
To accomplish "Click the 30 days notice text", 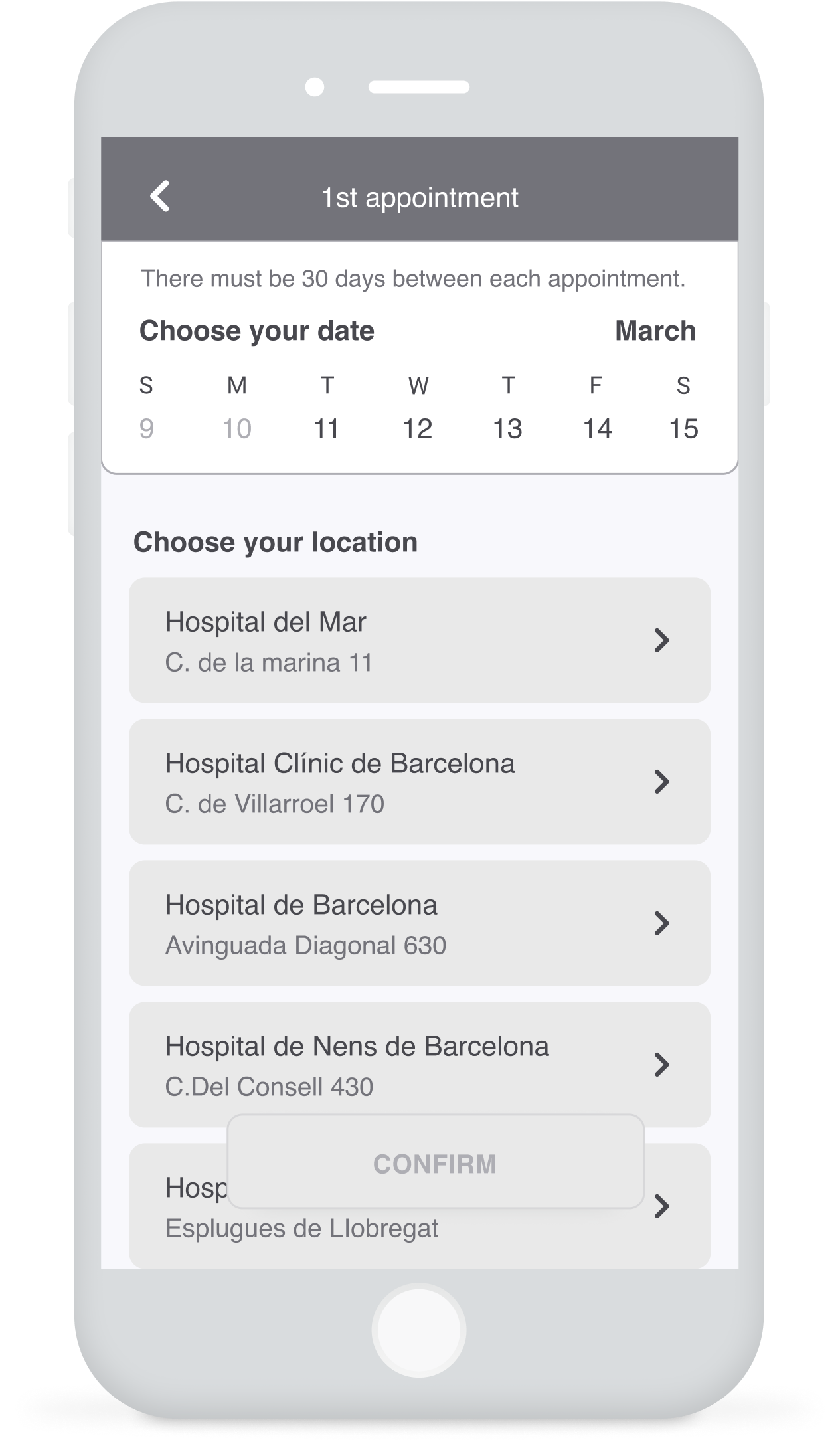I will [414, 278].
